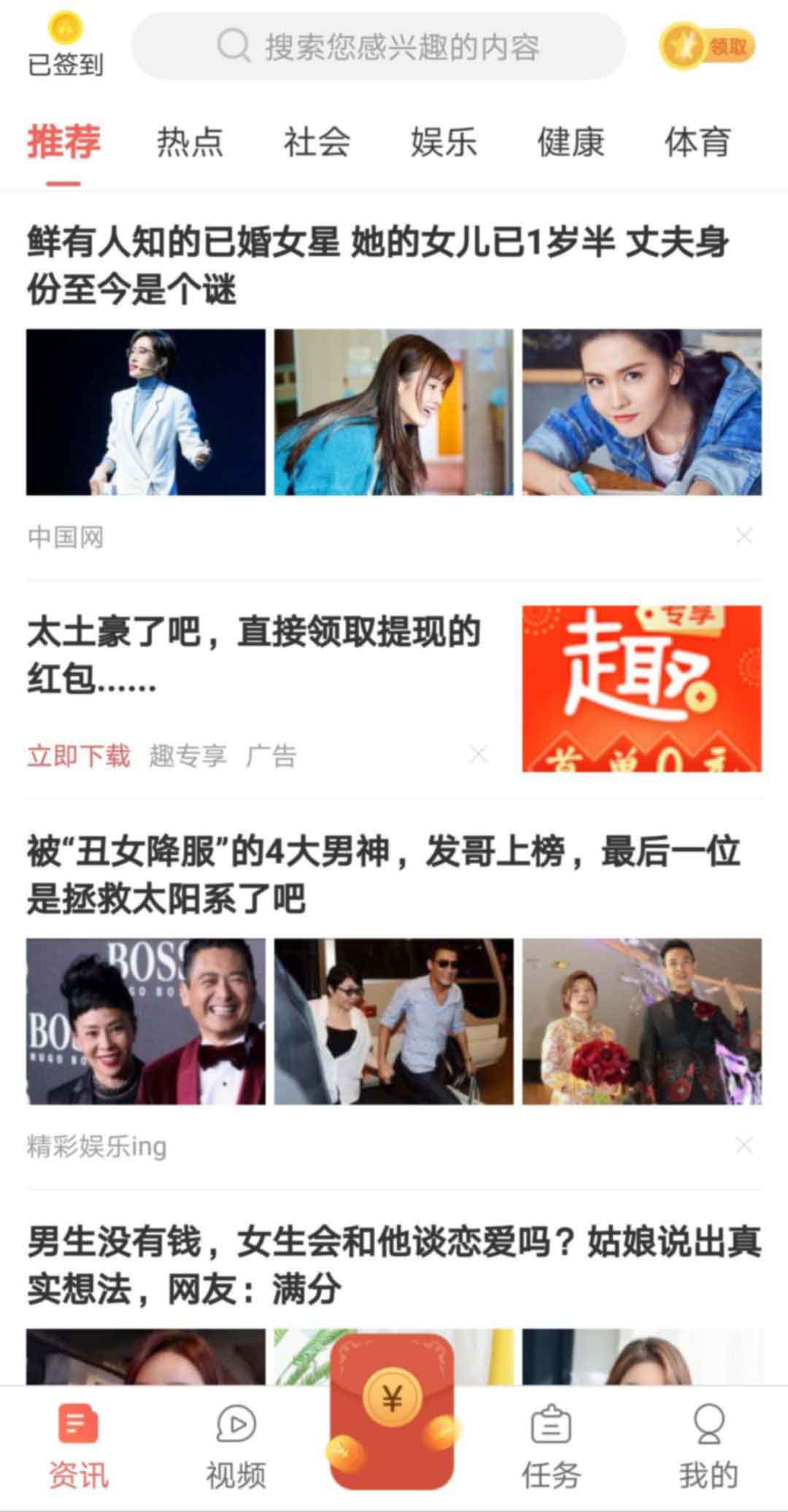Tap the search box for interesting content
The width and height of the screenshot is (788, 1512).
[378, 47]
